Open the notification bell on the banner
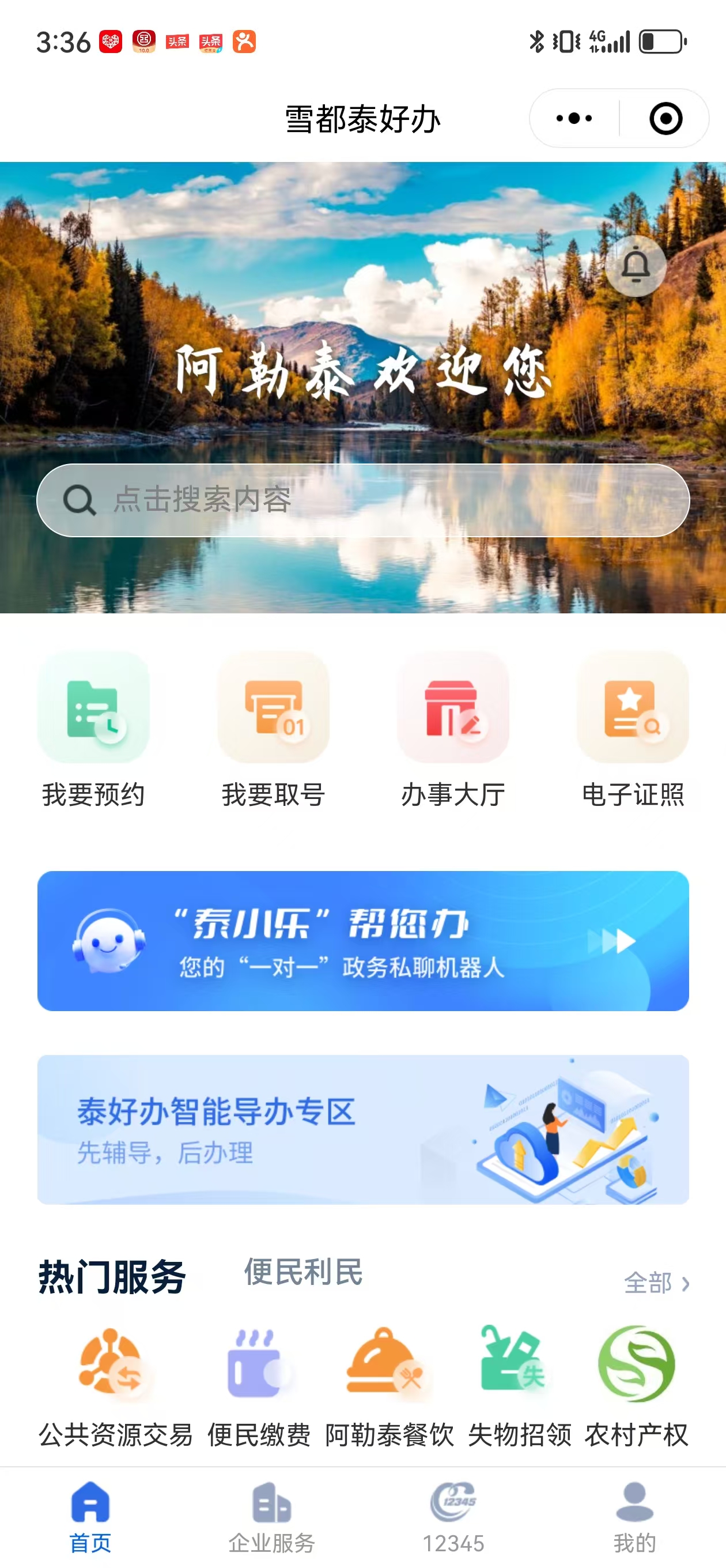The image size is (726, 1568). (x=636, y=265)
